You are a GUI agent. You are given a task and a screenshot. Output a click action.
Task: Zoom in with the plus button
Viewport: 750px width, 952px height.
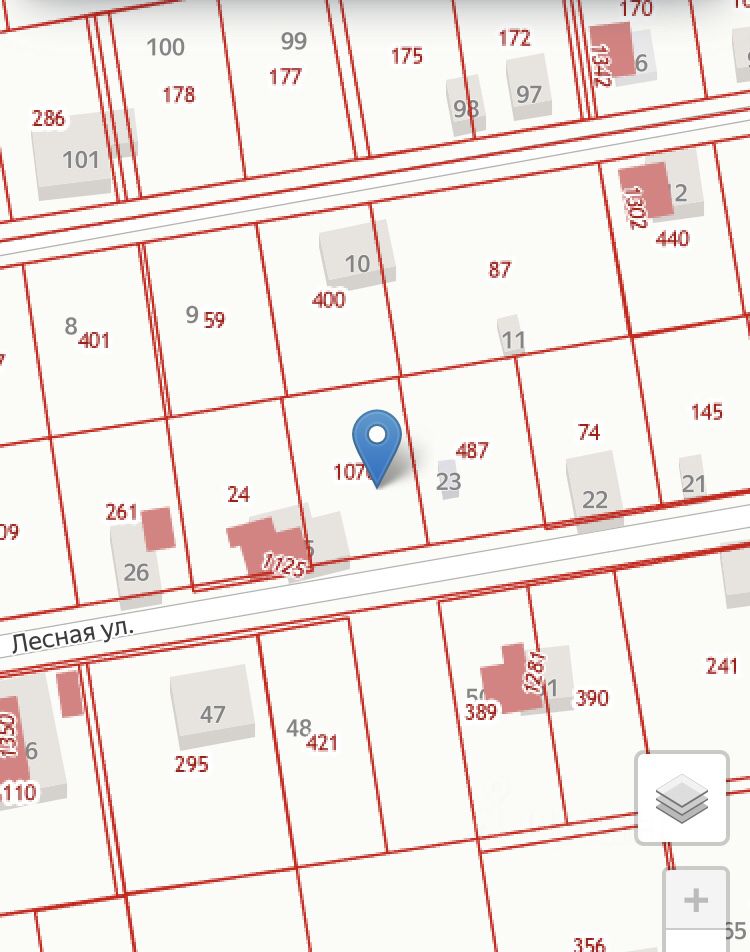pyautogui.click(x=696, y=900)
